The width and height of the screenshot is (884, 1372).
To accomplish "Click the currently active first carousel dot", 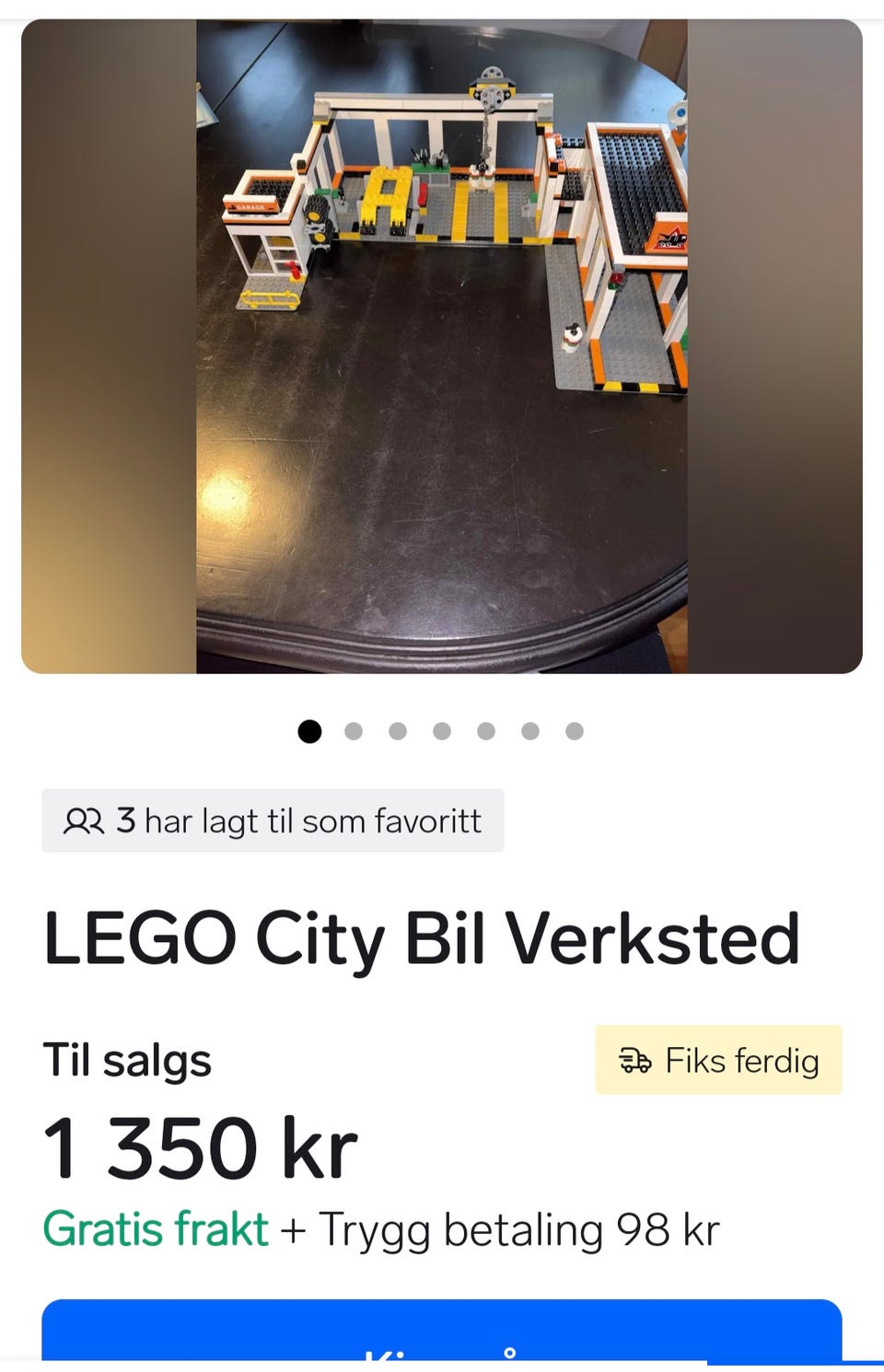I will tap(309, 731).
